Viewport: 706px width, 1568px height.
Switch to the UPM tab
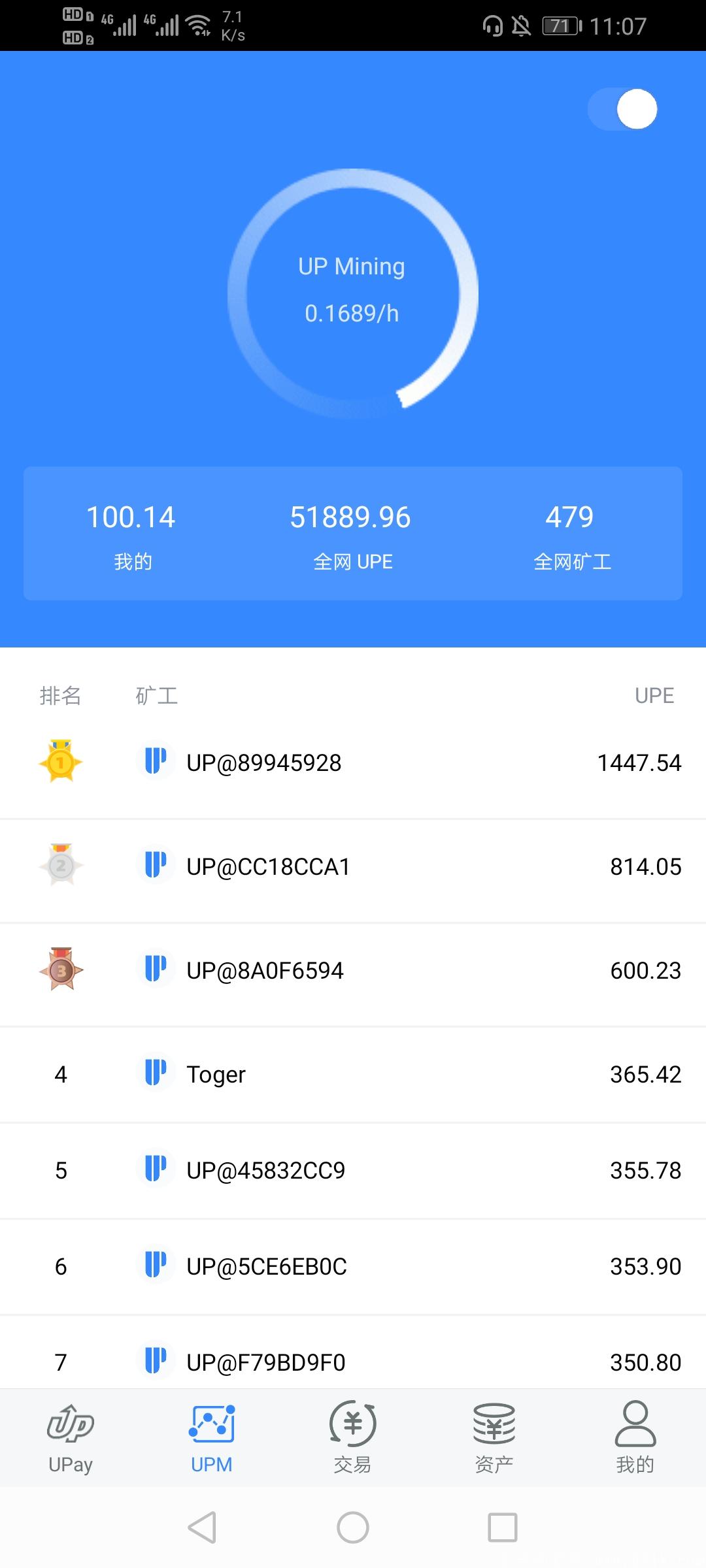[211, 1444]
